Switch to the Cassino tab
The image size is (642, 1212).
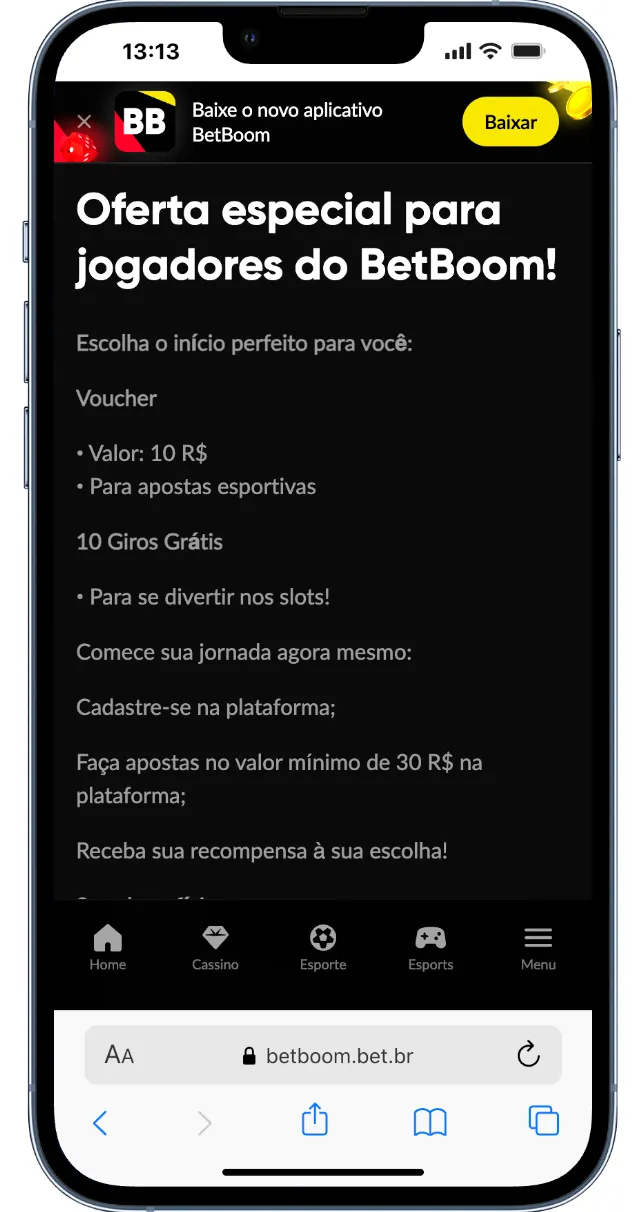pyautogui.click(x=215, y=947)
